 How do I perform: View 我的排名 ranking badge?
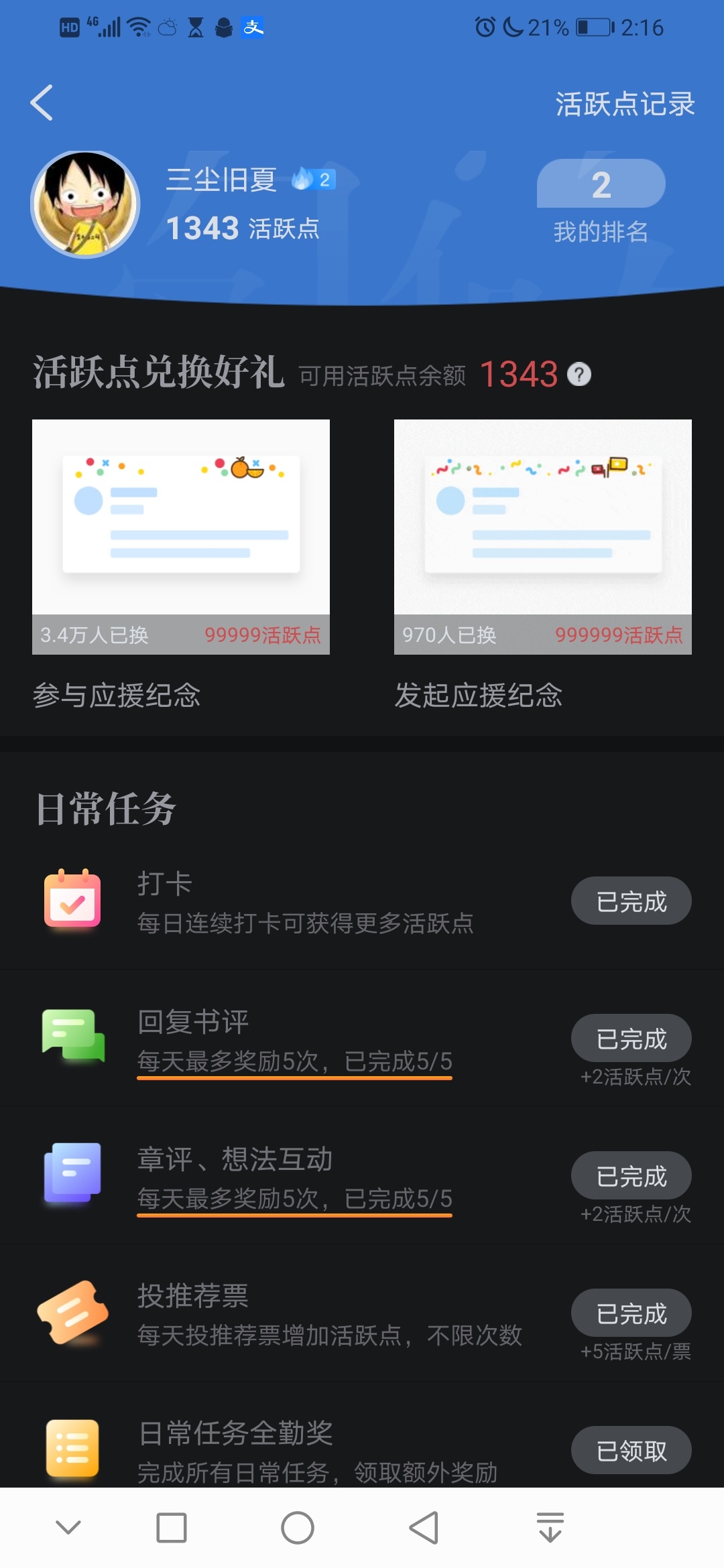(x=601, y=202)
